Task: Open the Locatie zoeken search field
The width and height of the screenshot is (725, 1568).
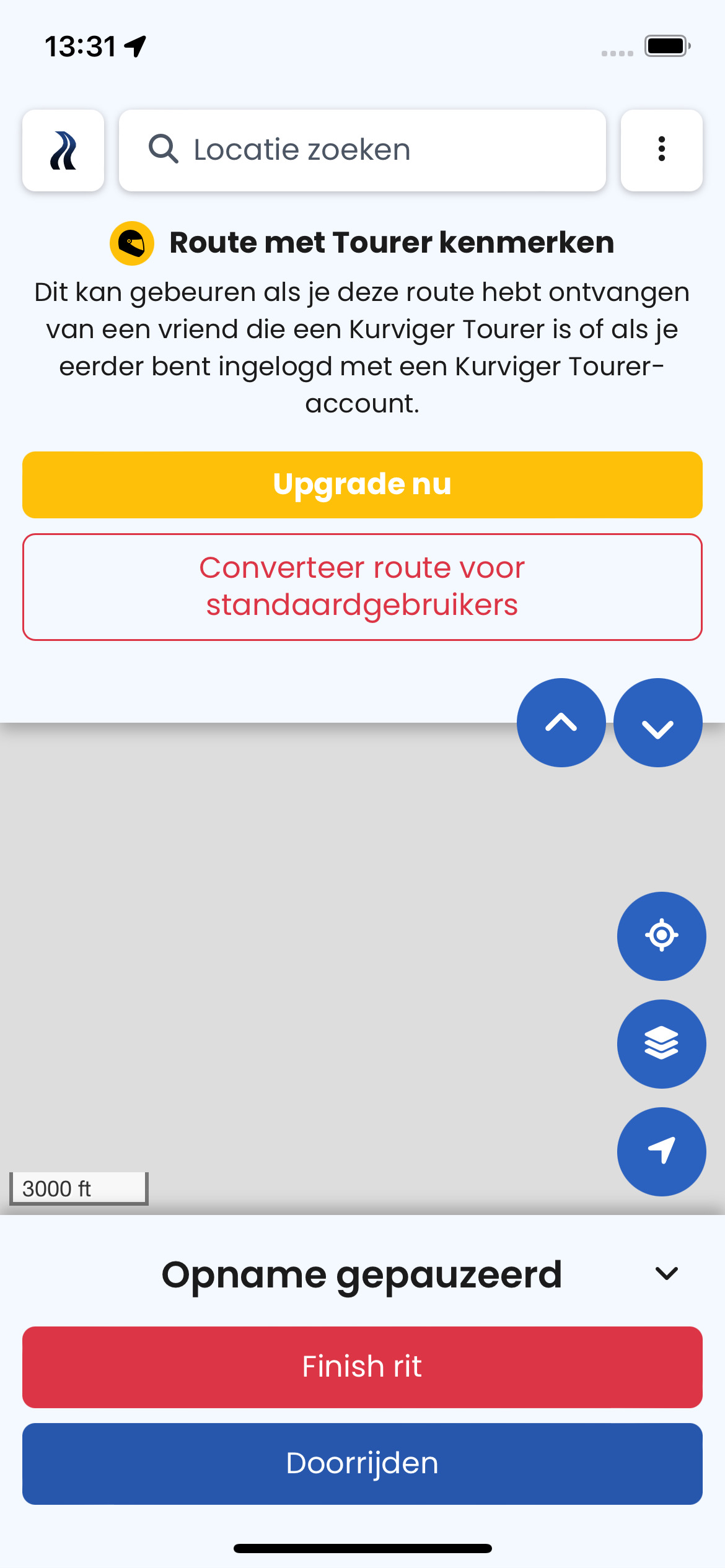Action: click(x=362, y=150)
